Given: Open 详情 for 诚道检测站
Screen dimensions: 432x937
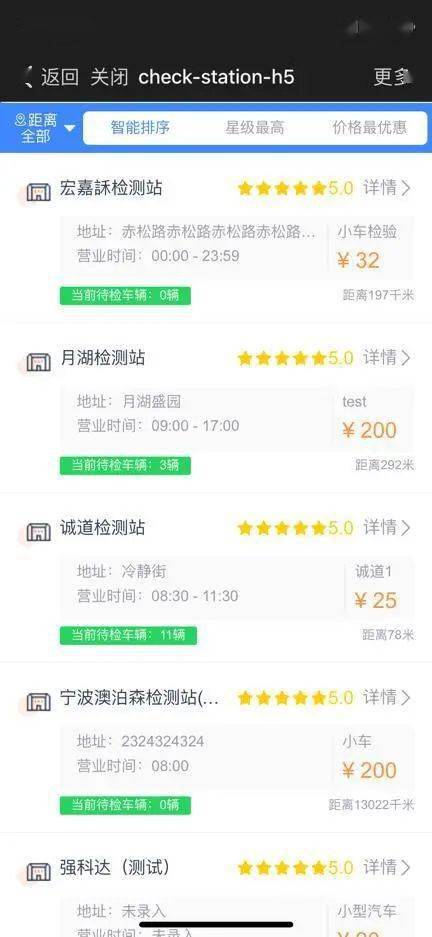Looking at the screenshot, I should click(x=387, y=528).
